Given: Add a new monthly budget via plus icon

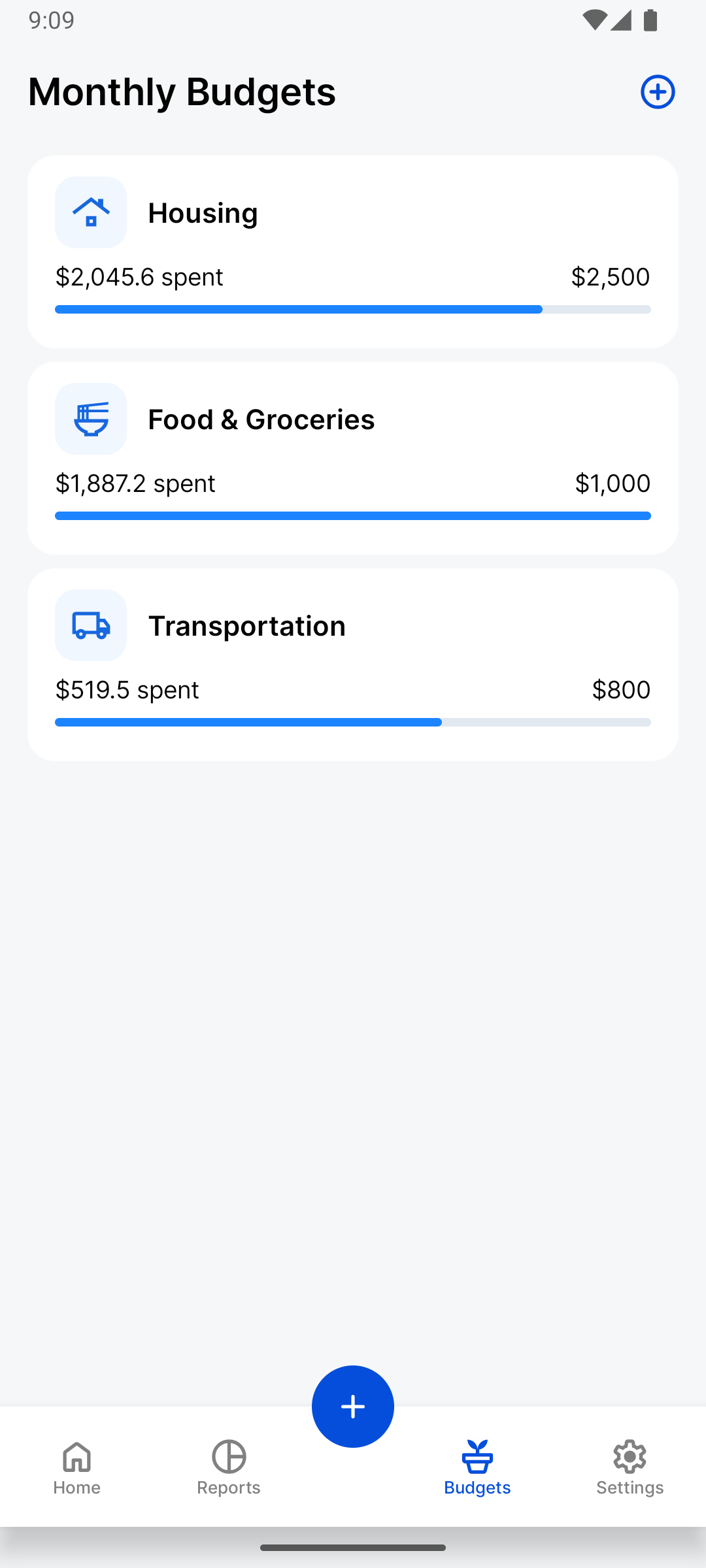Looking at the screenshot, I should [658, 91].
